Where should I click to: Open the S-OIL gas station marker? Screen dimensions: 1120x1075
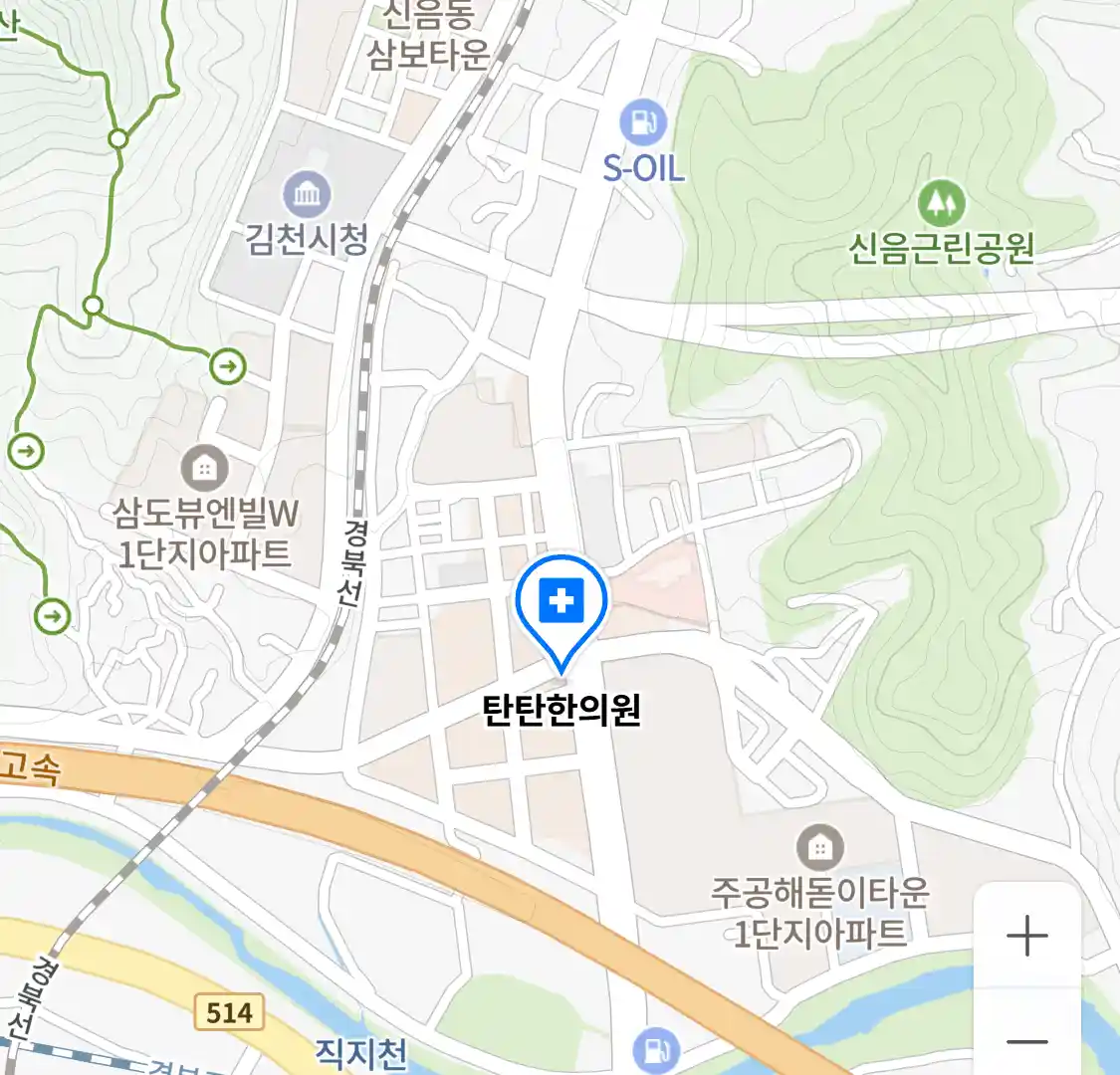643,123
